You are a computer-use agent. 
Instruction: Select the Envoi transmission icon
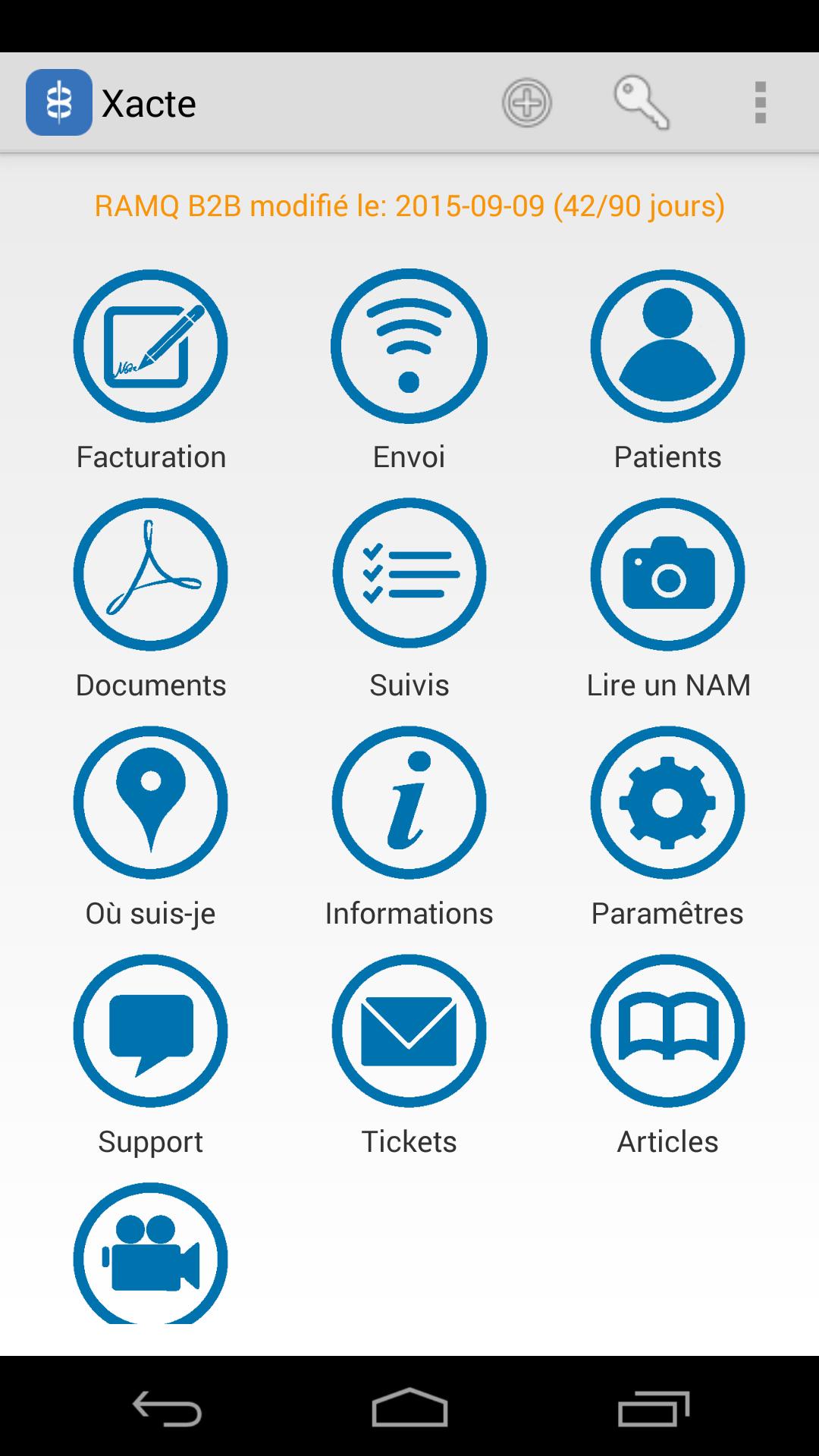click(409, 346)
